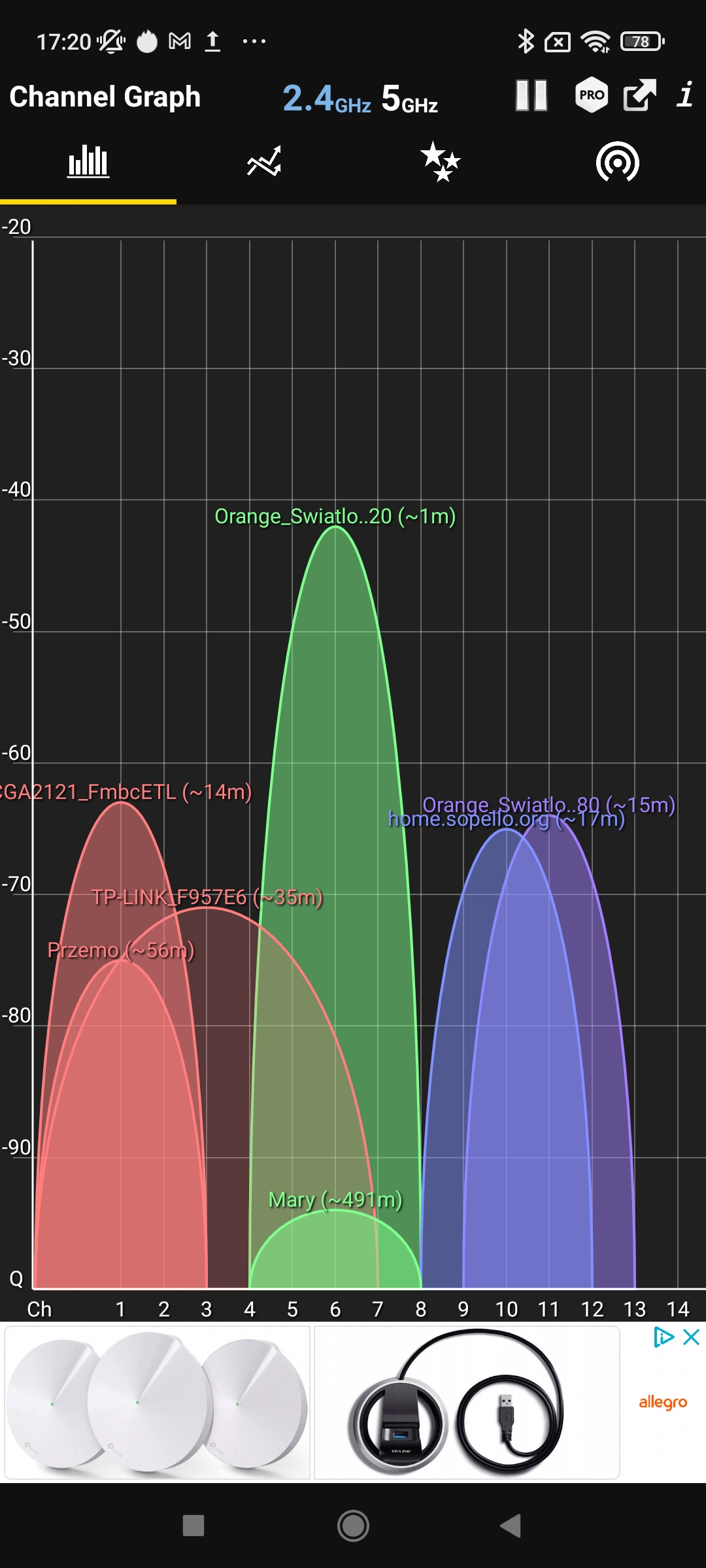Go to the home screen
This screenshot has width=706, height=1568.
point(353,1526)
